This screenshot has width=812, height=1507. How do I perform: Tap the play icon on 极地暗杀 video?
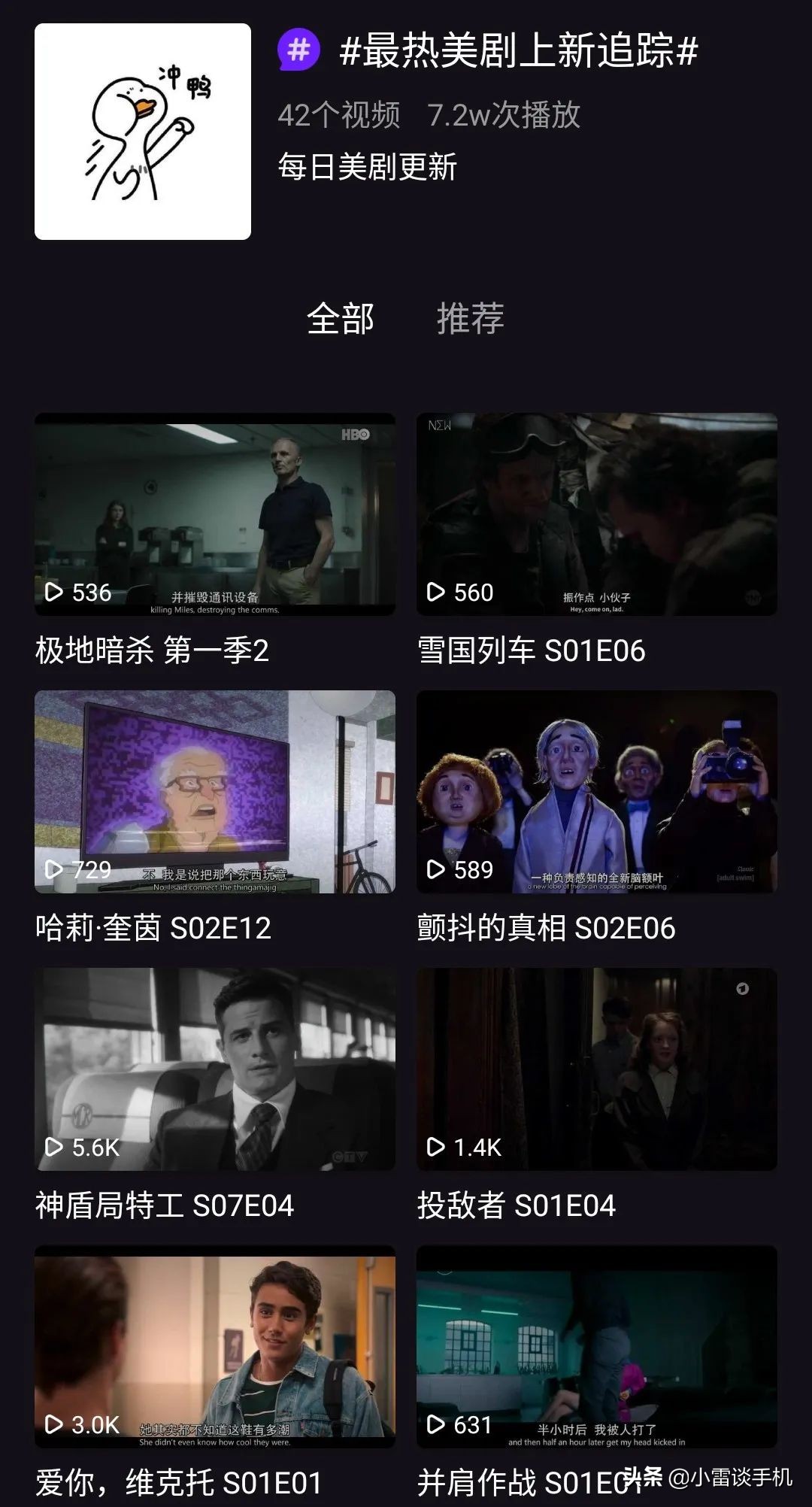click(56, 593)
